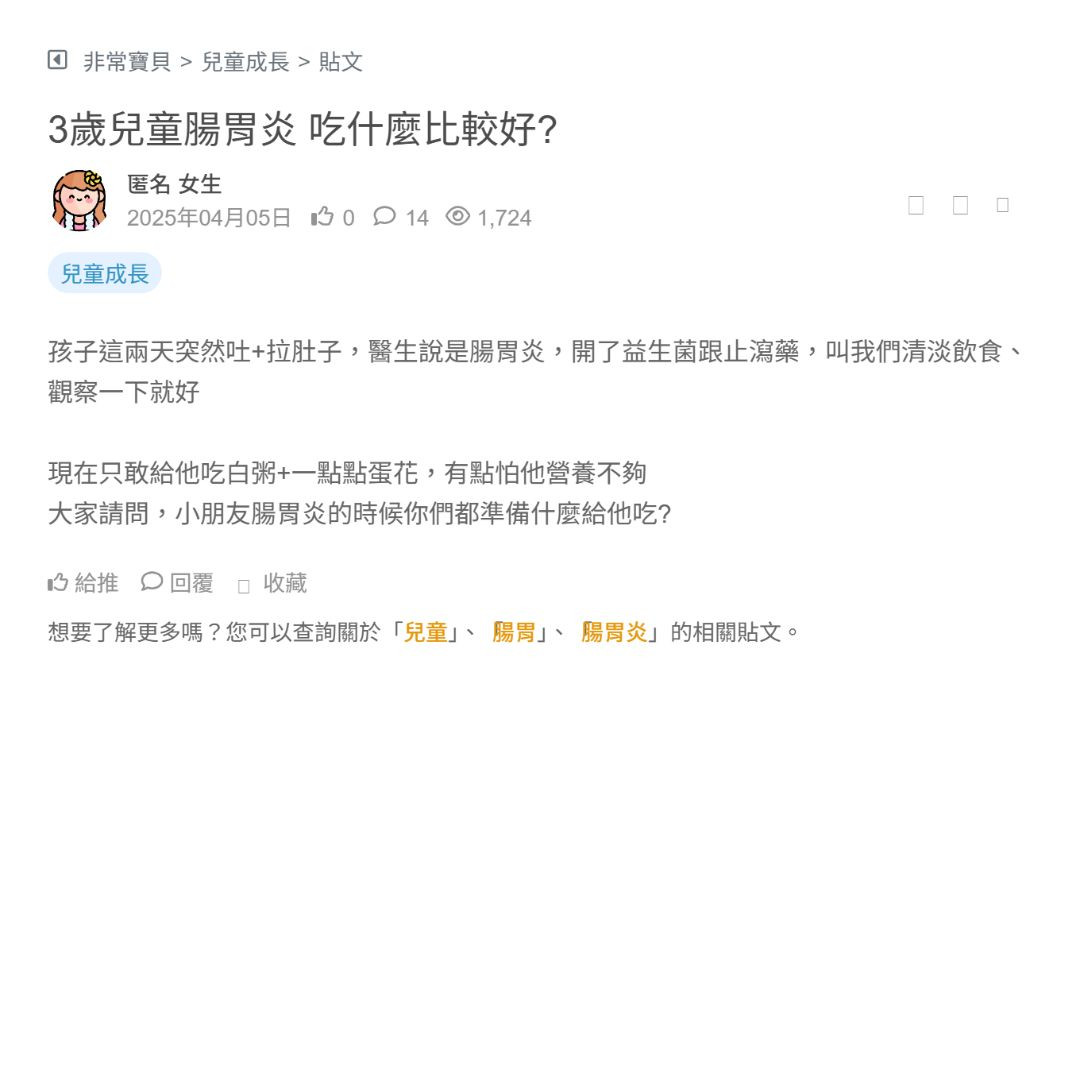1080x1080 pixels.
Task: View related posts tagged 腸胃
Action: pos(514,633)
